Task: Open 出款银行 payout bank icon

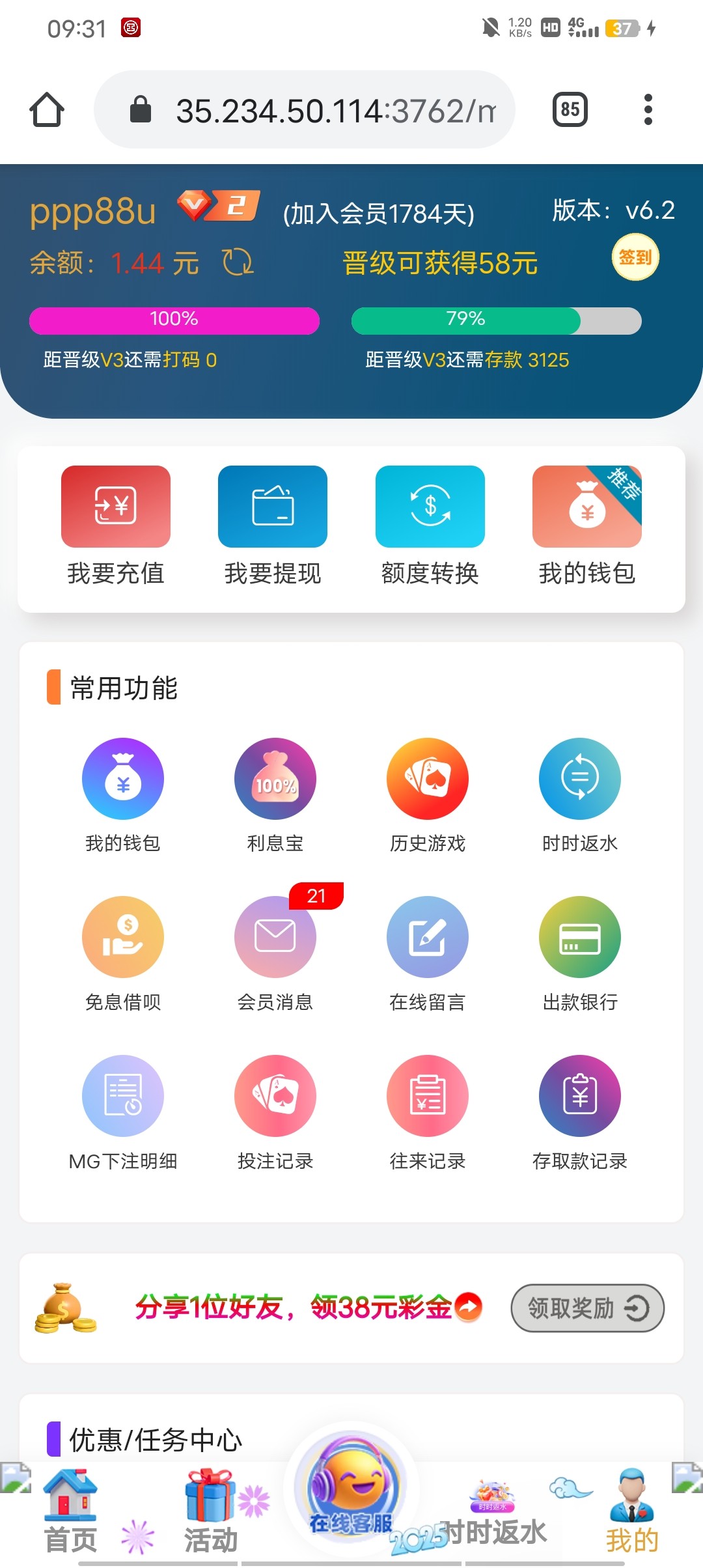Action: [x=579, y=938]
